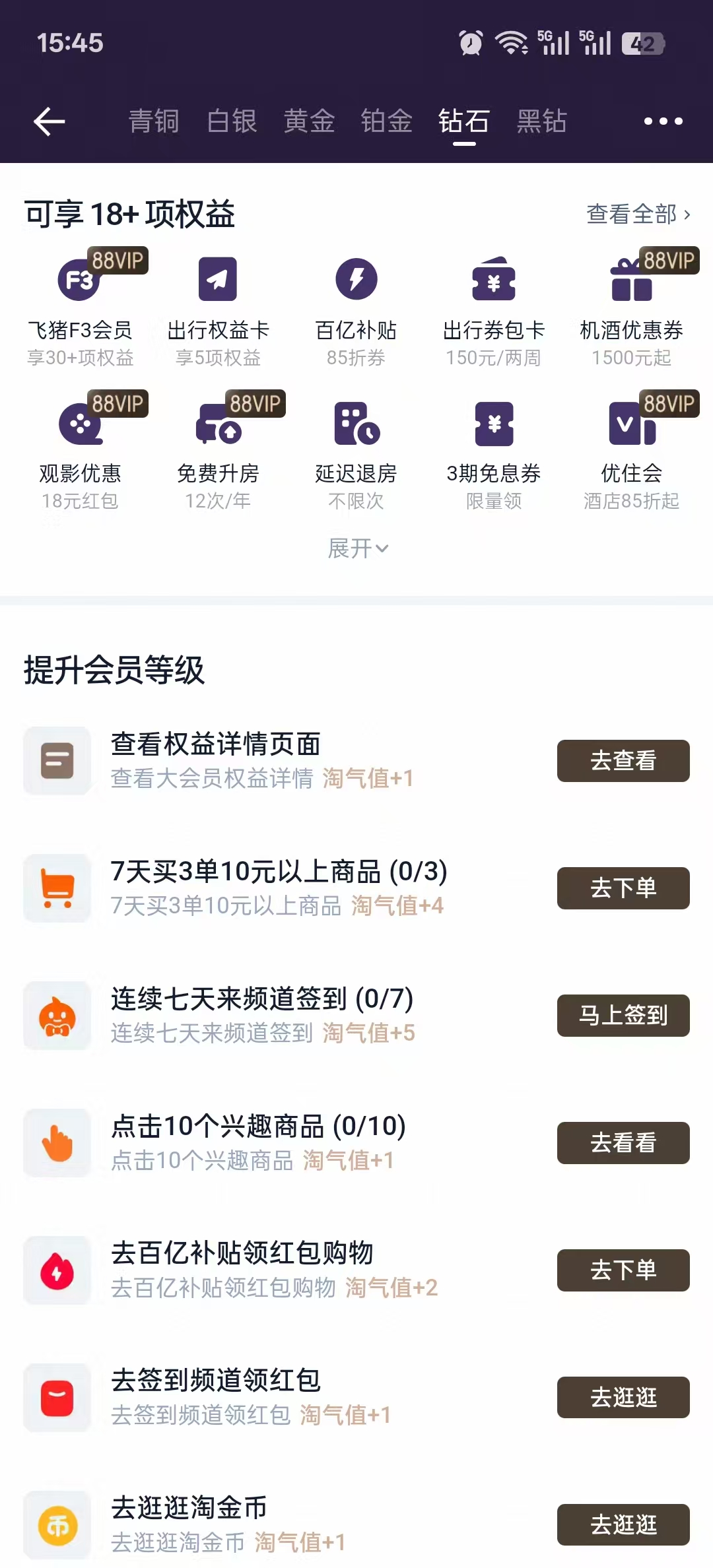Image resolution: width=713 pixels, height=1568 pixels.
Task: Expand the benefits list with 展开
Action: (x=357, y=548)
